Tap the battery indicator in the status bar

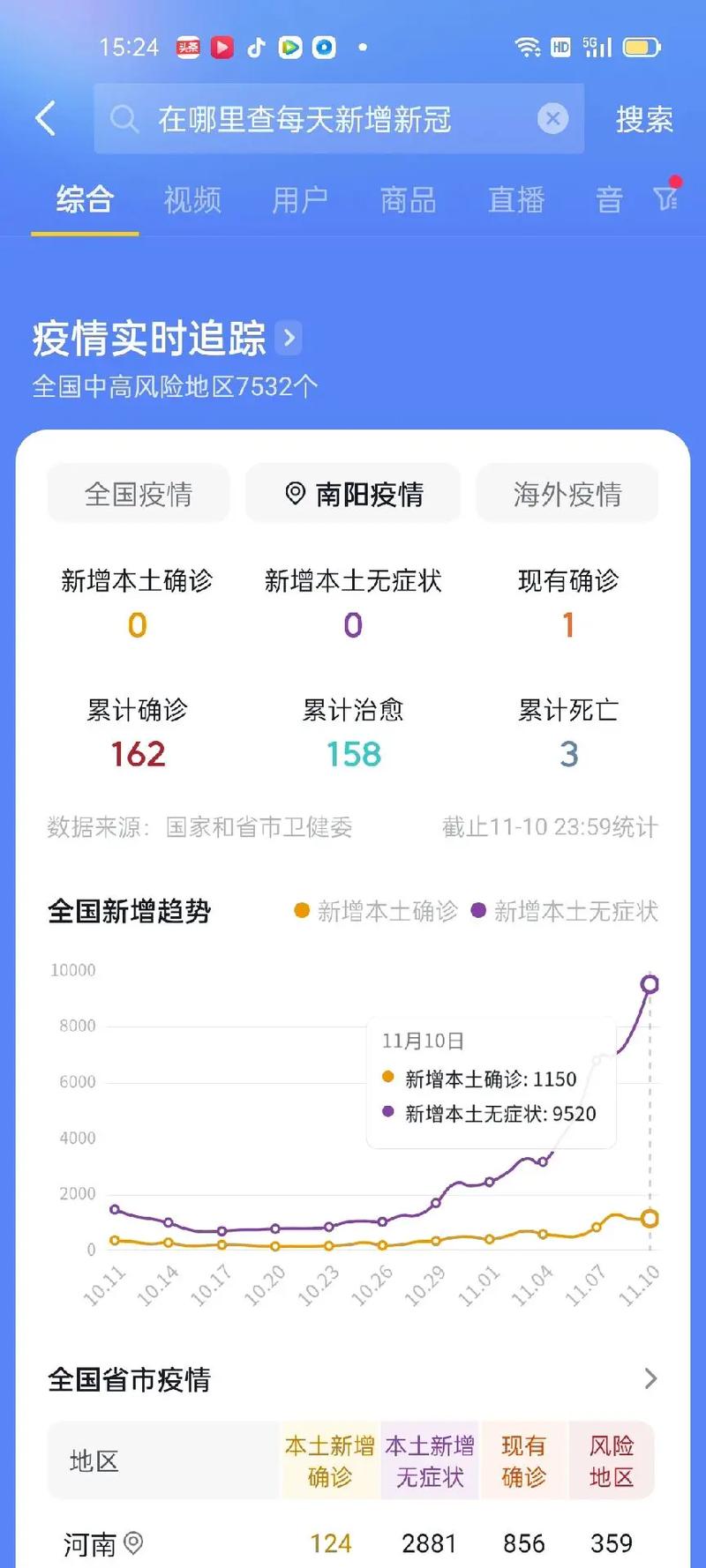click(x=641, y=46)
